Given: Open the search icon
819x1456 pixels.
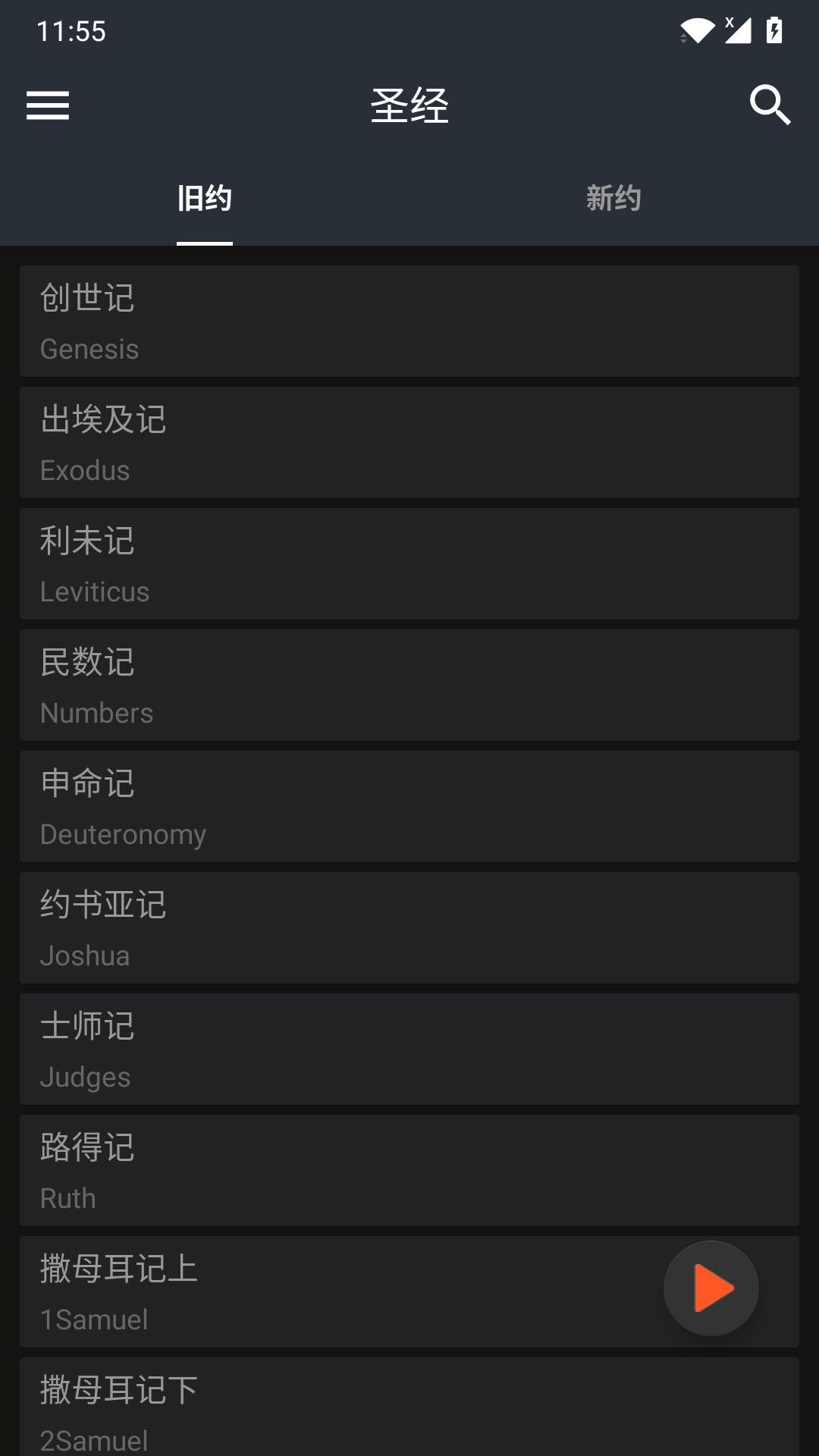Looking at the screenshot, I should coord(770,105).
